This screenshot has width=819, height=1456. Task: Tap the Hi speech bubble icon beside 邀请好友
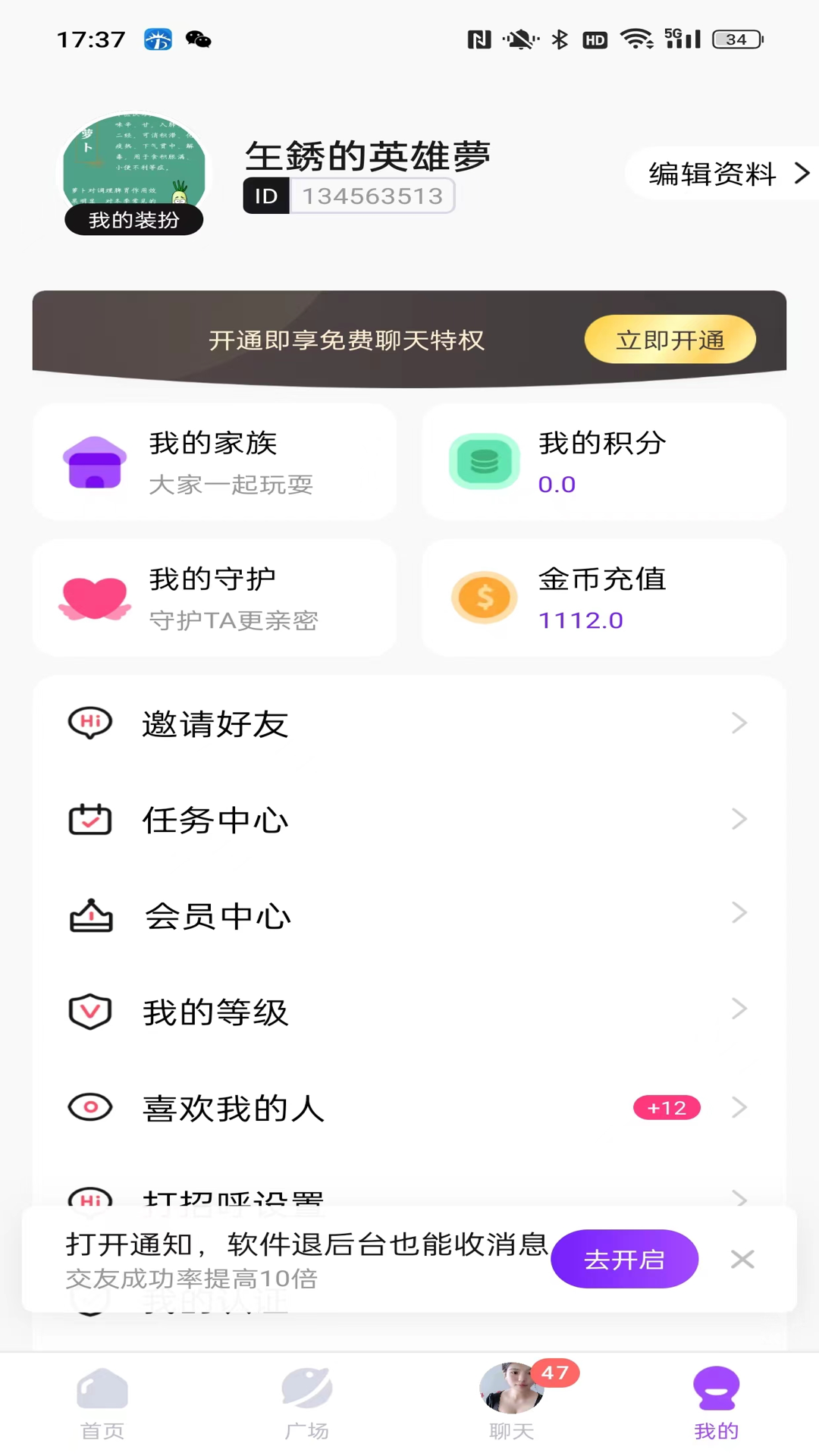[x=90, y=723]
